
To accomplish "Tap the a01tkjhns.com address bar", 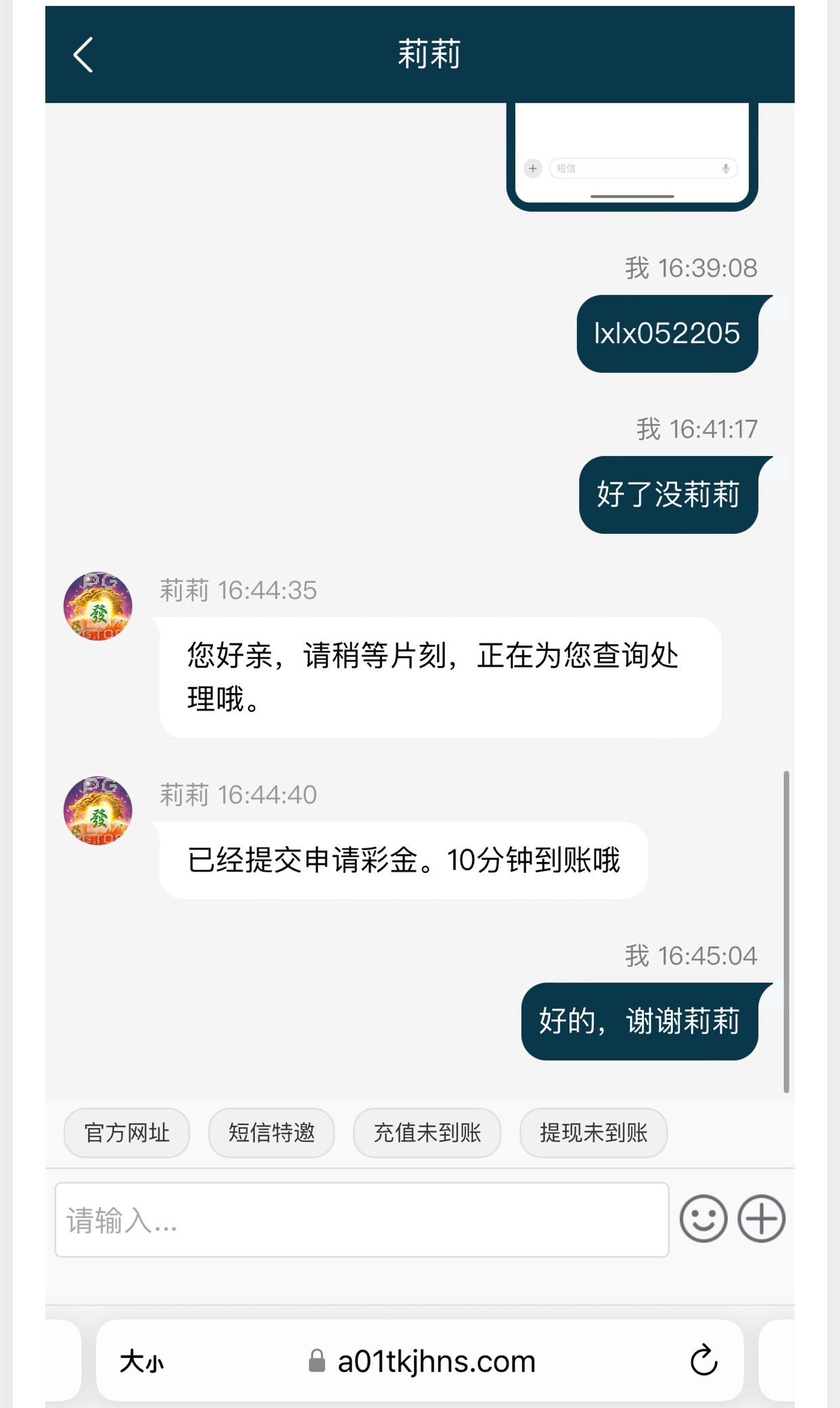I will click(x=423, y=1361).
